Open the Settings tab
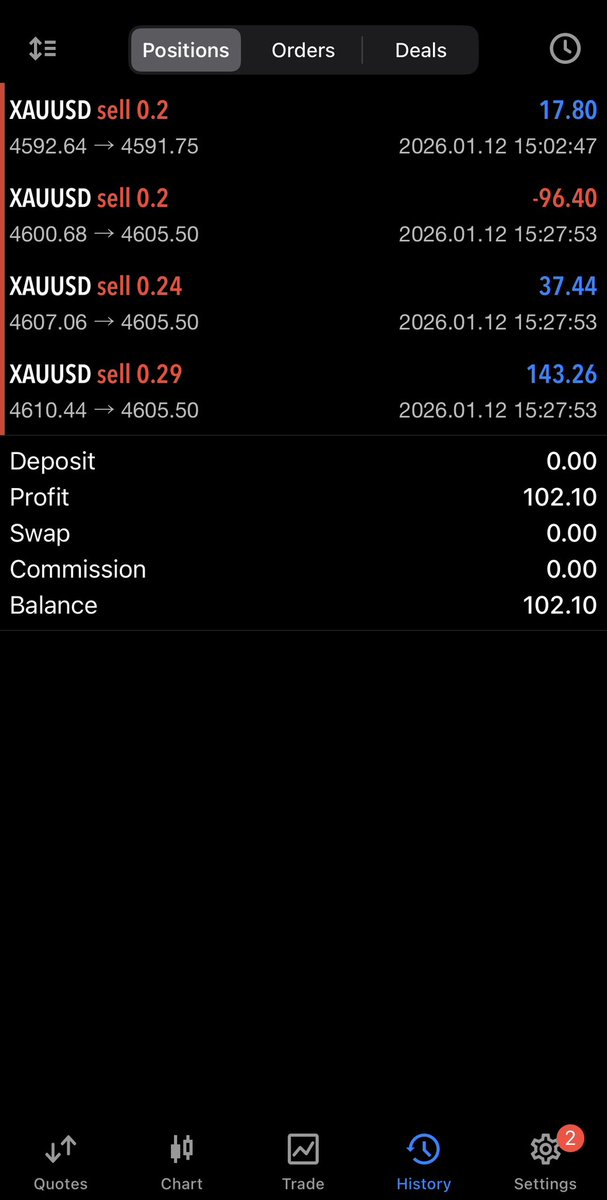The width and height of the screenshot is (607, 1200). (x=545, y=1160)
